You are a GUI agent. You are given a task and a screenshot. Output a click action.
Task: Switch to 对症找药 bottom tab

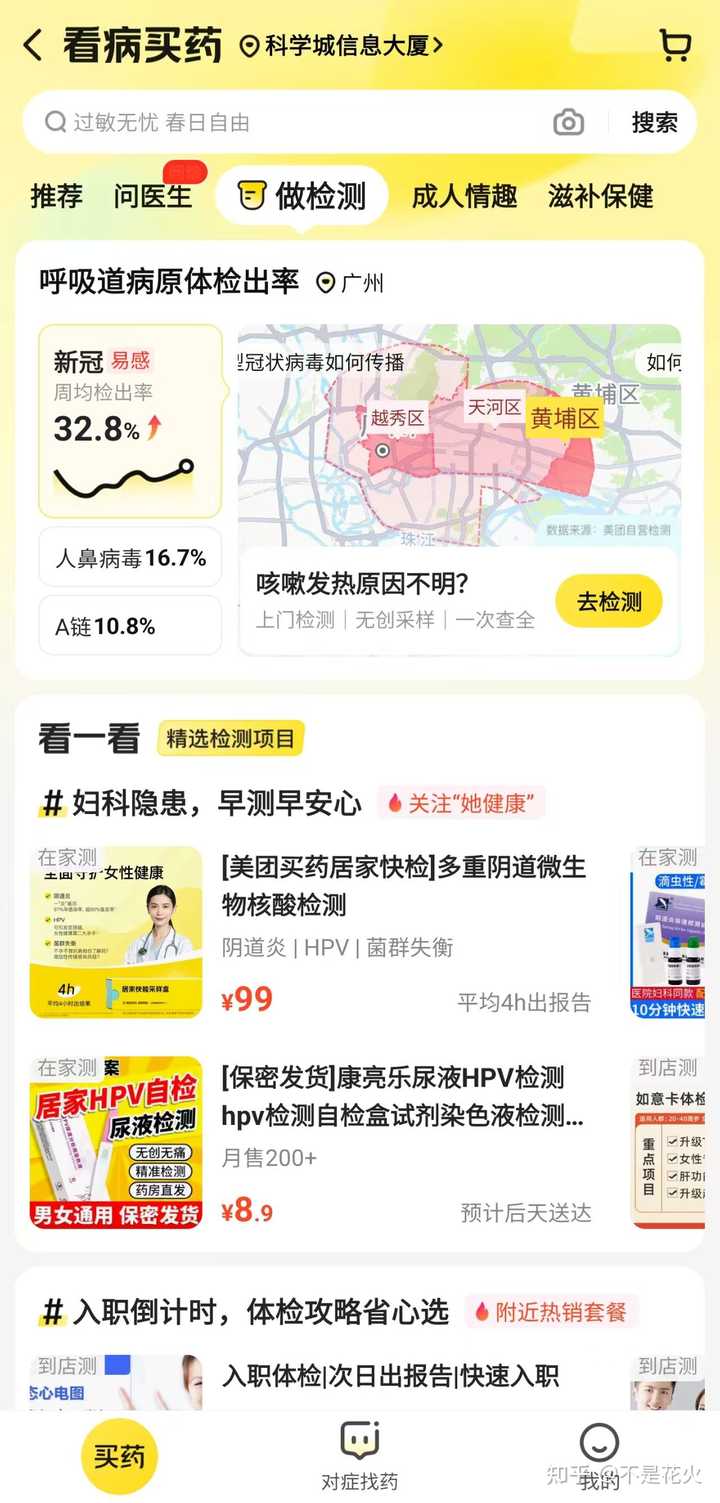coord(360,1455)
